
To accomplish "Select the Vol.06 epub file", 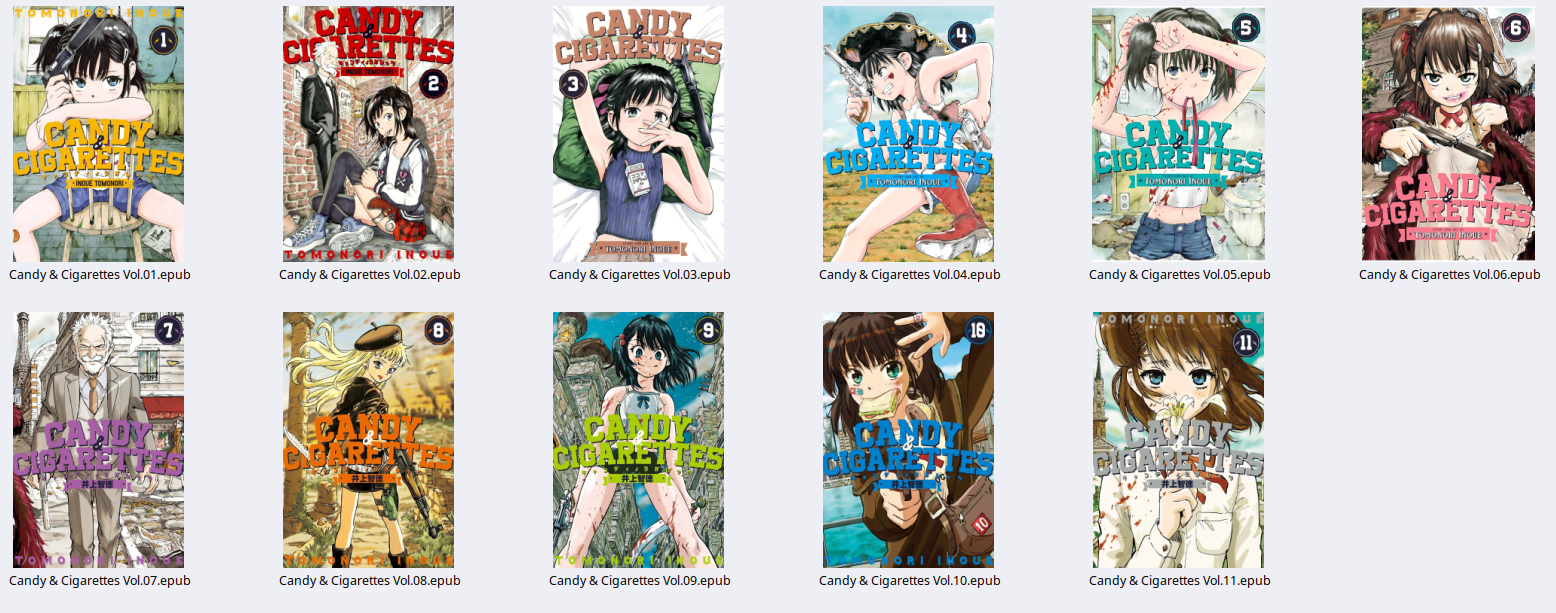I will point(1448,134).
